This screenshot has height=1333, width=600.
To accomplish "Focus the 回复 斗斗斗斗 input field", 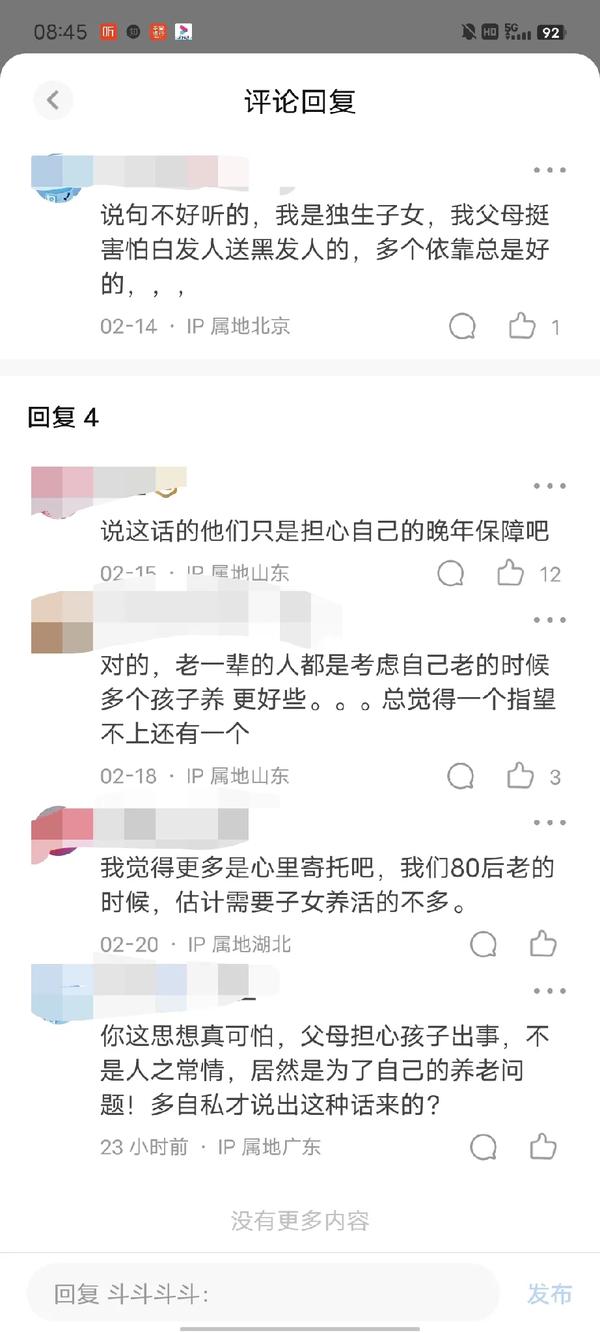I will click(x=262, y=1294).
